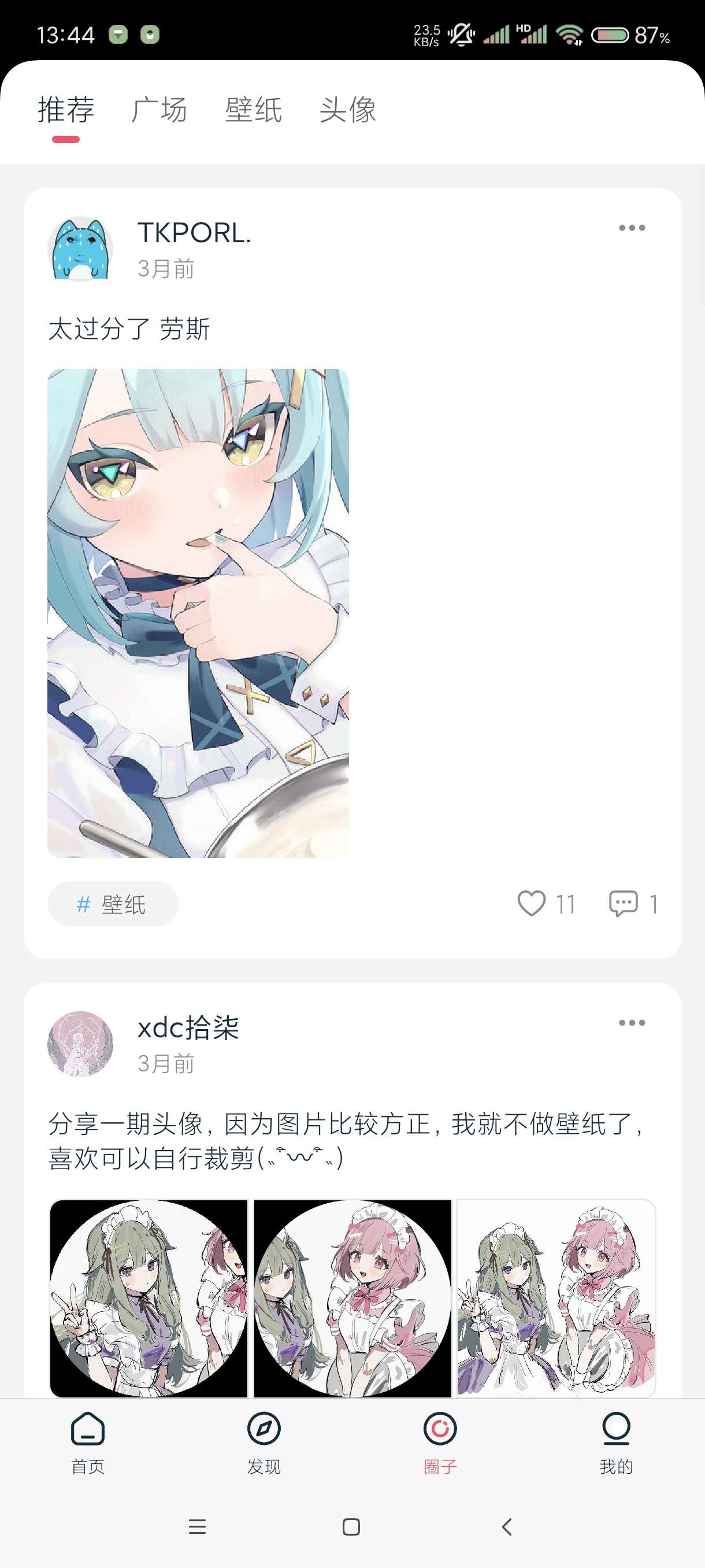The image size is (705, 1568).
Task: Select the 推荐 tab
Action: point(66,110)
